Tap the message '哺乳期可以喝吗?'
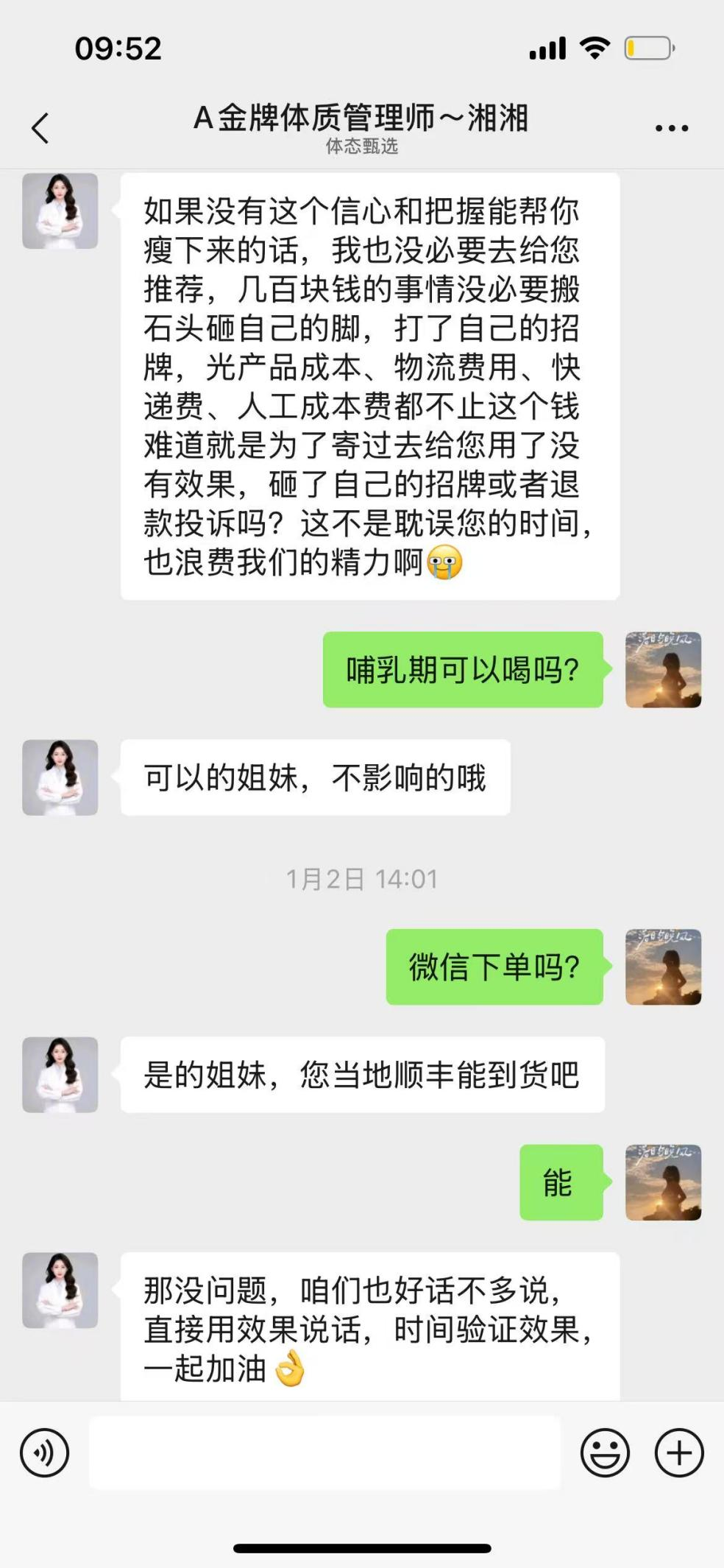 462,670
